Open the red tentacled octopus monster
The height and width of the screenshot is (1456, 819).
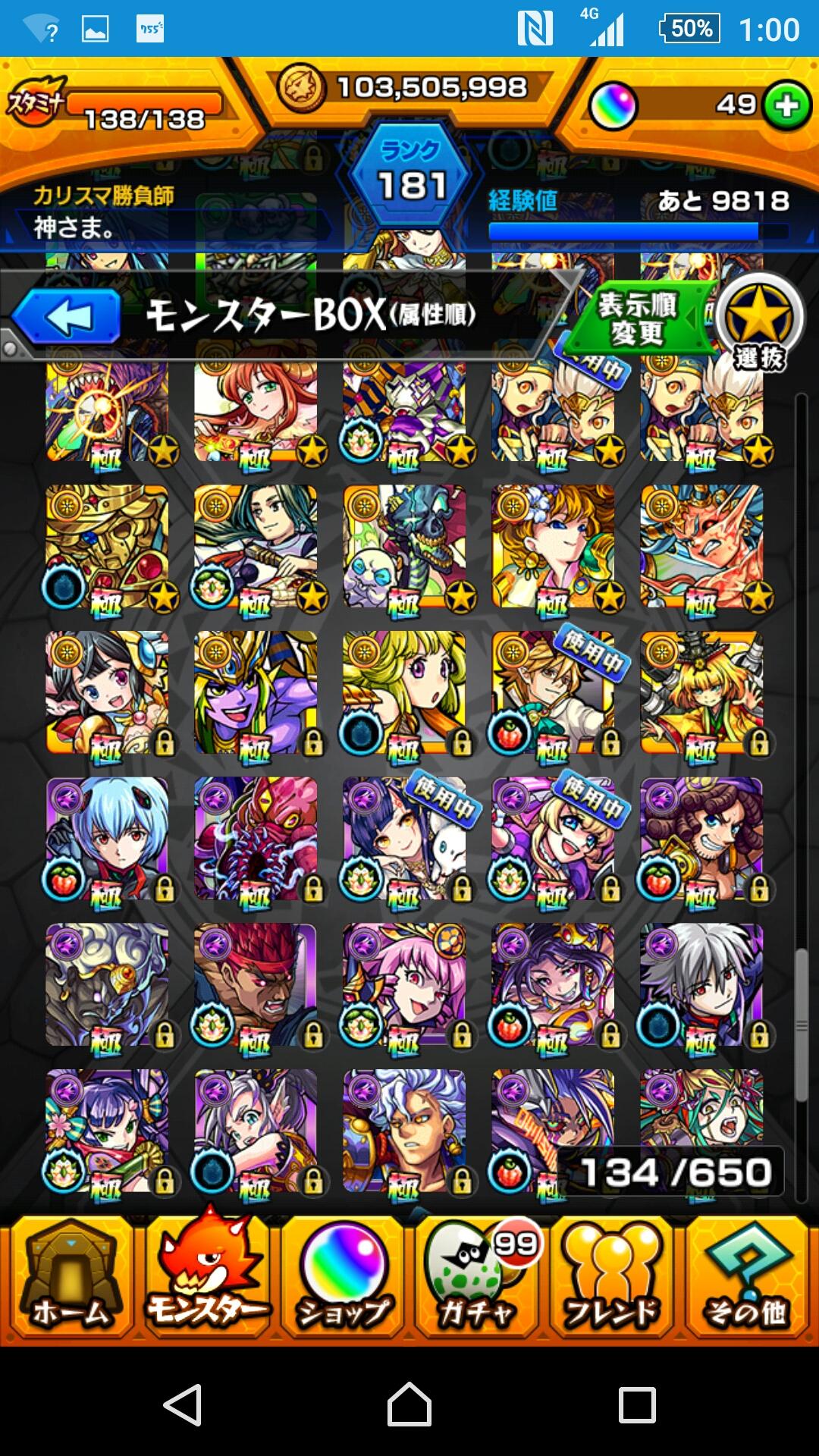point(256,839)
